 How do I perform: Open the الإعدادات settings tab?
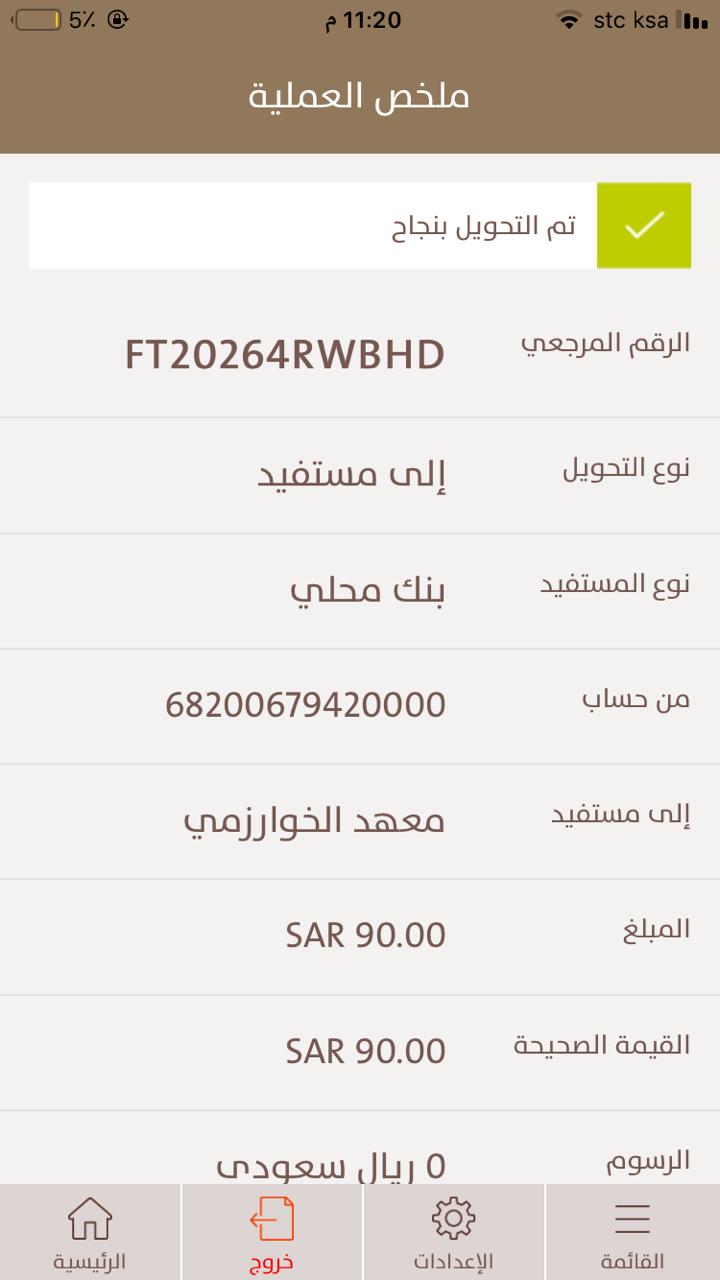click(x=453, y=1232)
